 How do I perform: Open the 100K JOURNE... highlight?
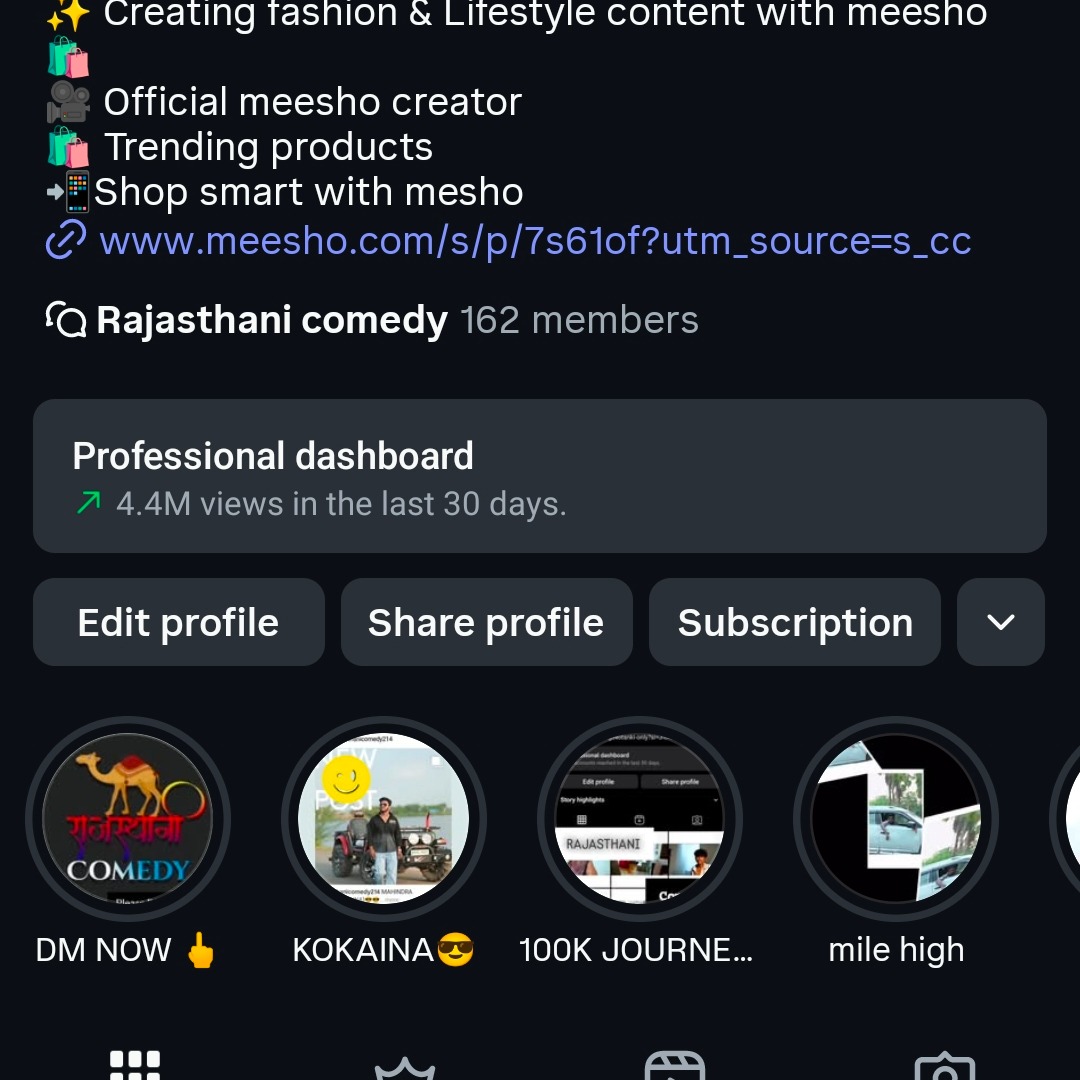click(640, 820)
